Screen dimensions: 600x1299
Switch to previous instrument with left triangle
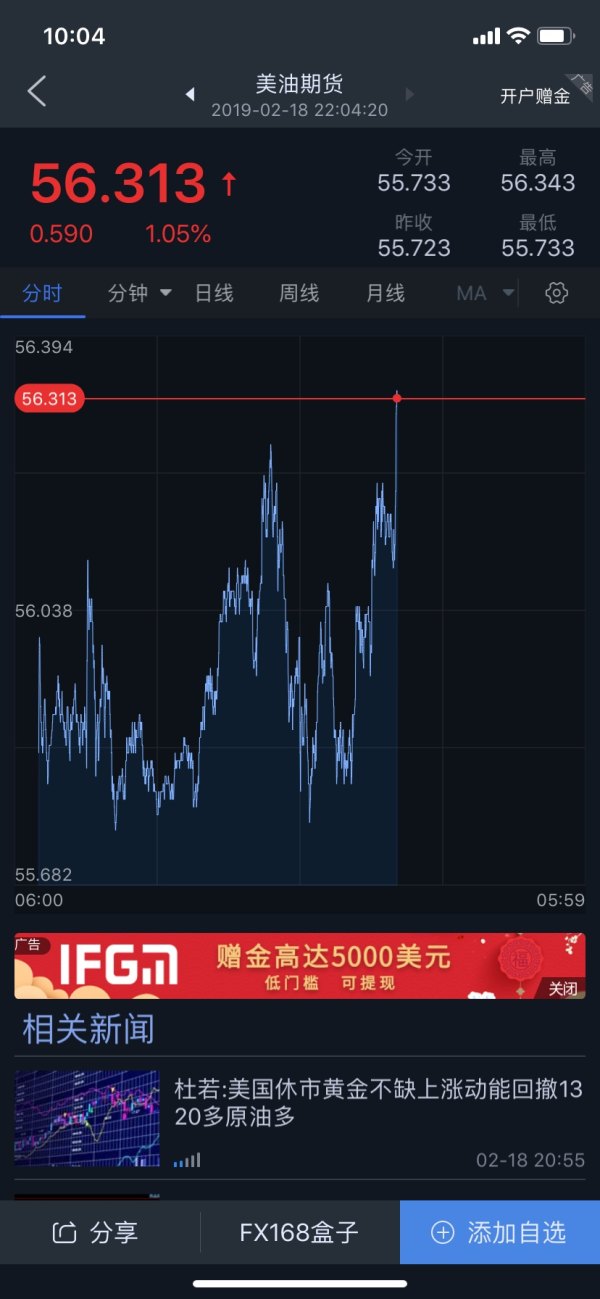pyautogui.click(x=190, y=95)
